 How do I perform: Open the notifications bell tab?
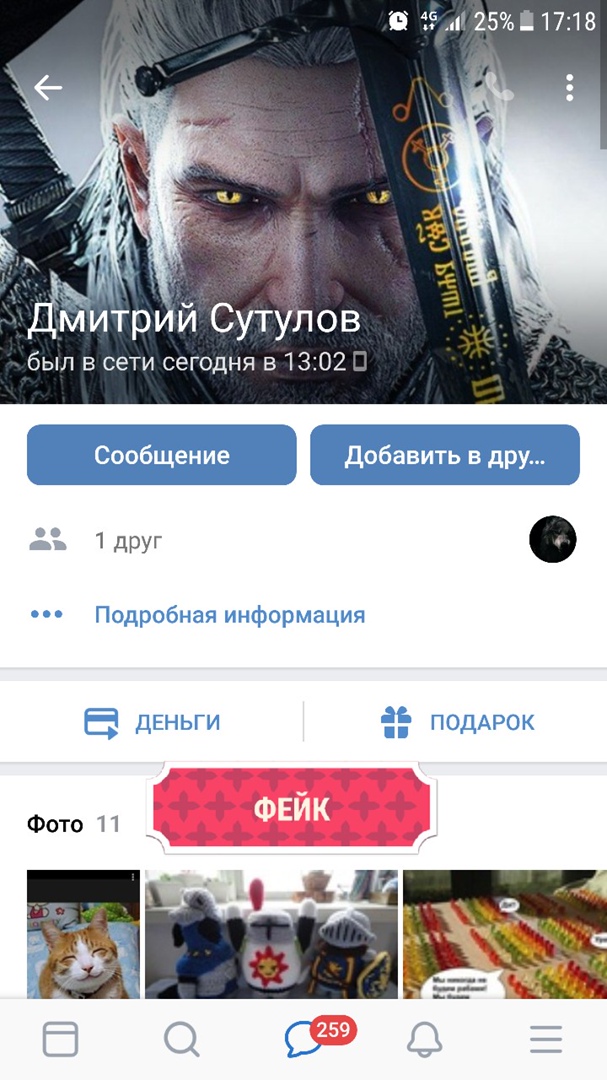(x=425, y=1041)
